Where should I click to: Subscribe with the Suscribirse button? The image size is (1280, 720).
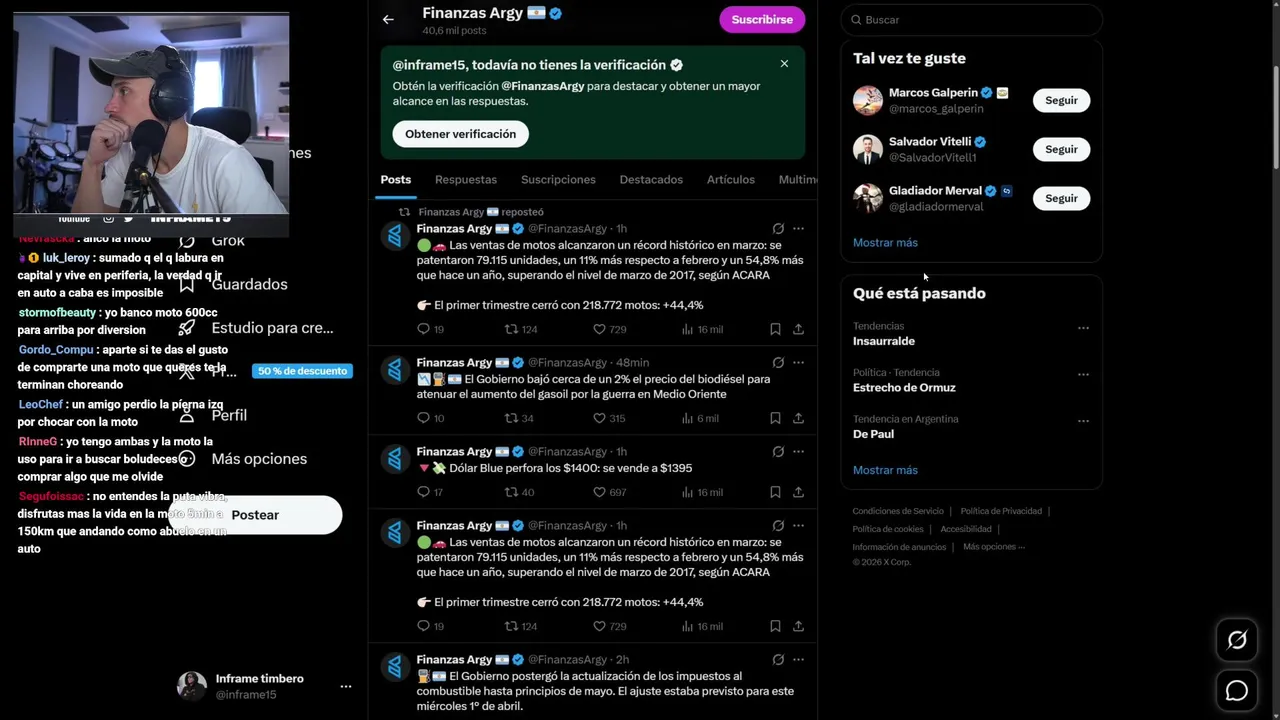761,19
